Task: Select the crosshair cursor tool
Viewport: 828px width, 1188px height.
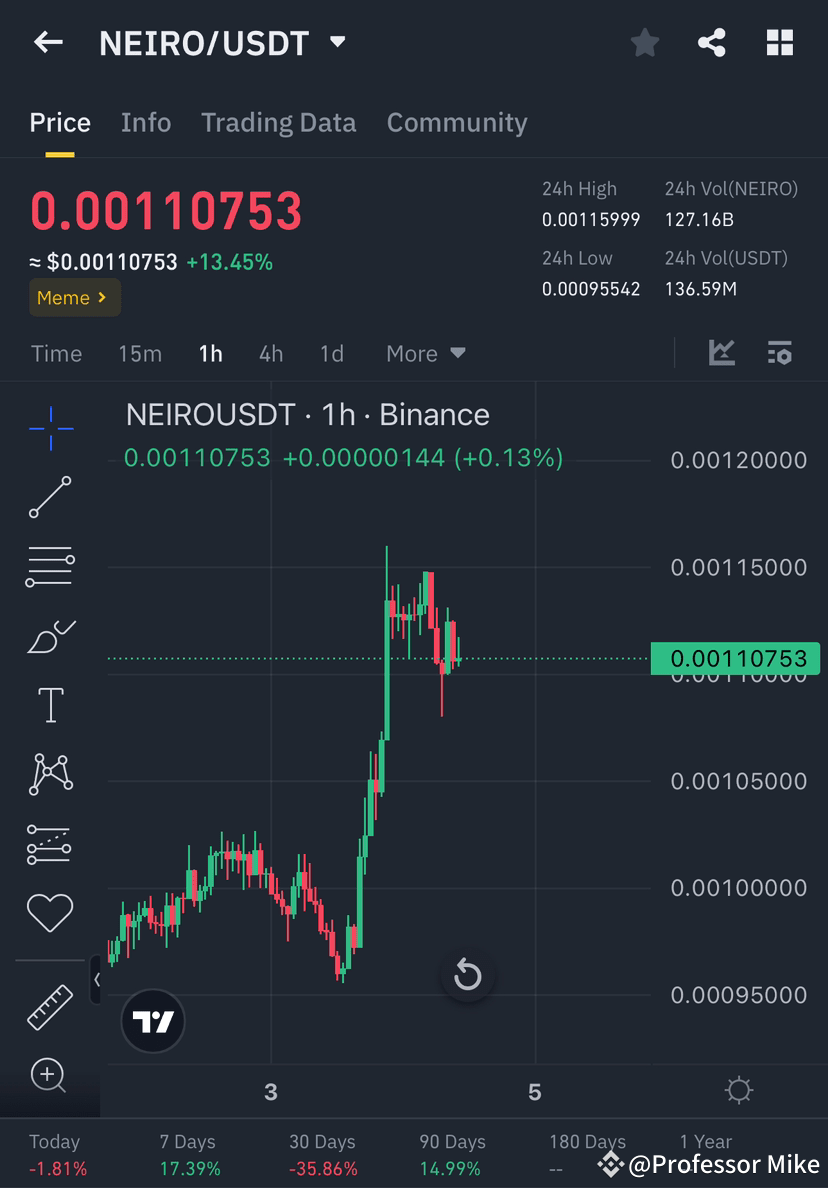Action: click(50, 428)
